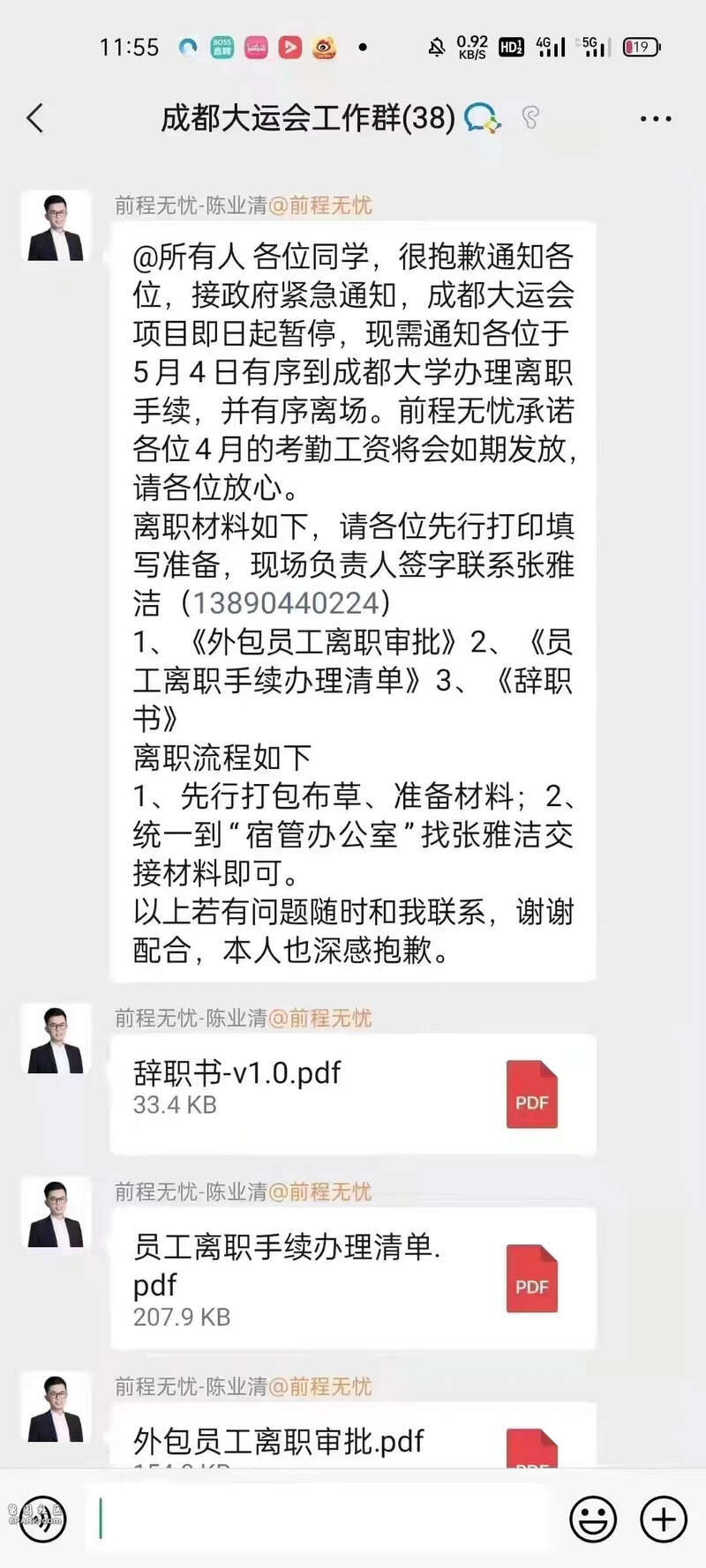Go back from the group chat
The image size is (706, 1568).
pyautogui.click(x=35, y=118)
